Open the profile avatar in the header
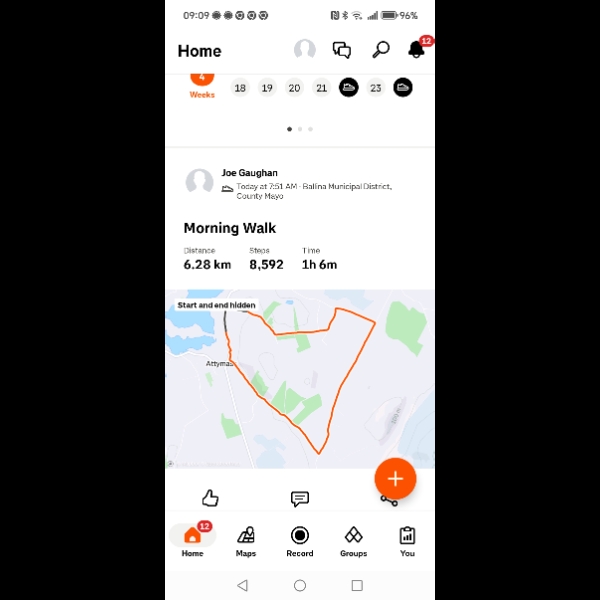 (x=305, y=50)
